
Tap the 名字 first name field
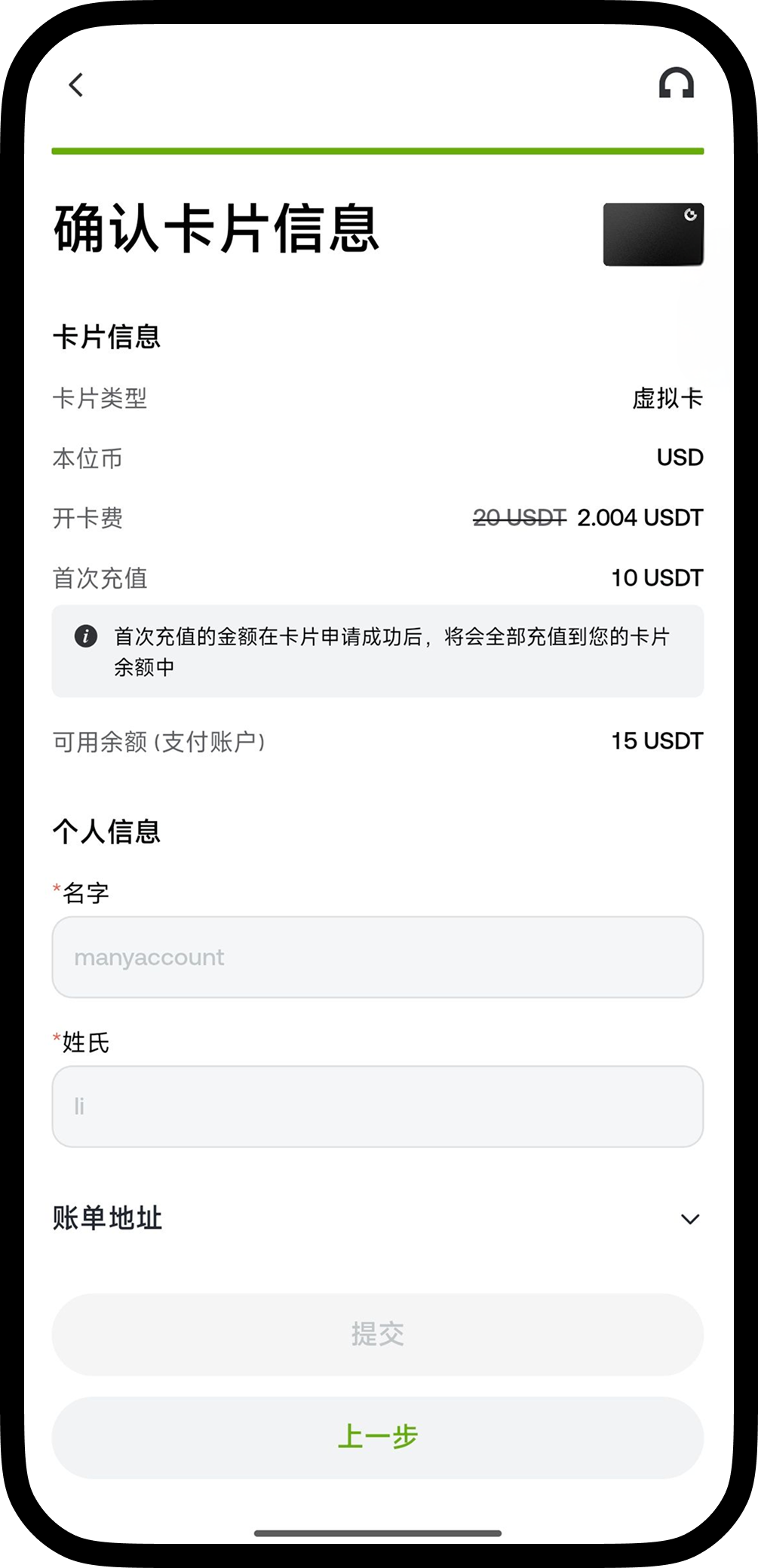click(378, 957)
